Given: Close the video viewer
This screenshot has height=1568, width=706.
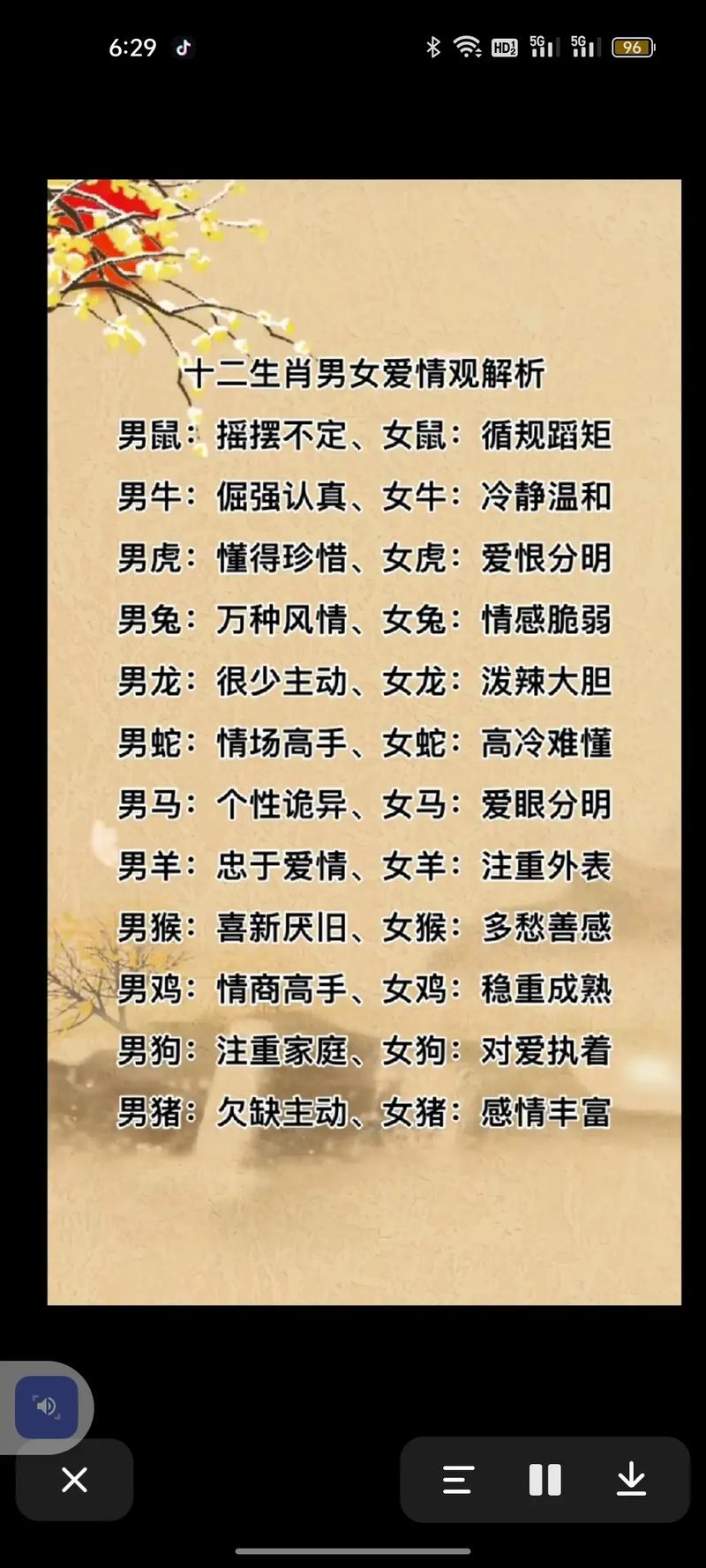Looking at the screenshot, I should tap(74, 1479).
